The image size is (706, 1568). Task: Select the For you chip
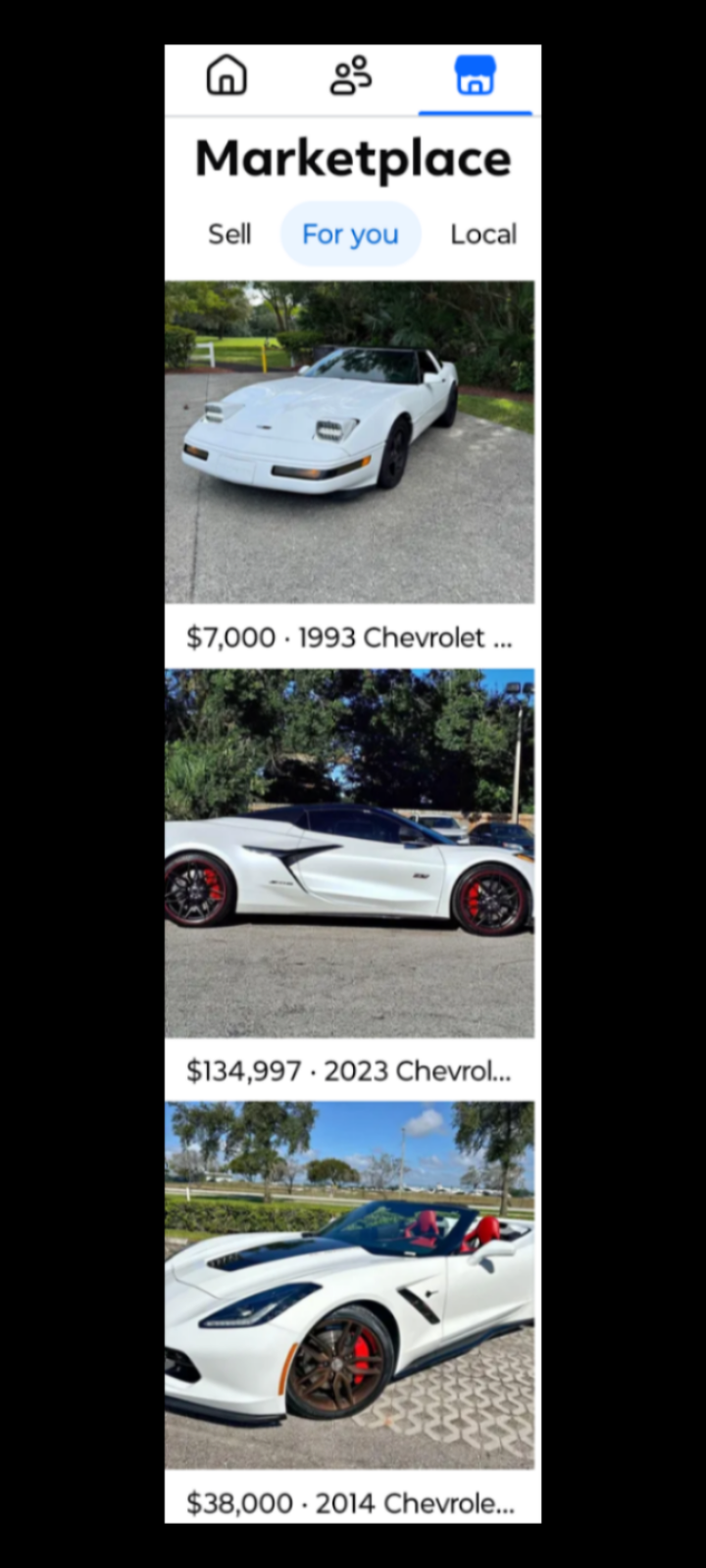(350, 234)
